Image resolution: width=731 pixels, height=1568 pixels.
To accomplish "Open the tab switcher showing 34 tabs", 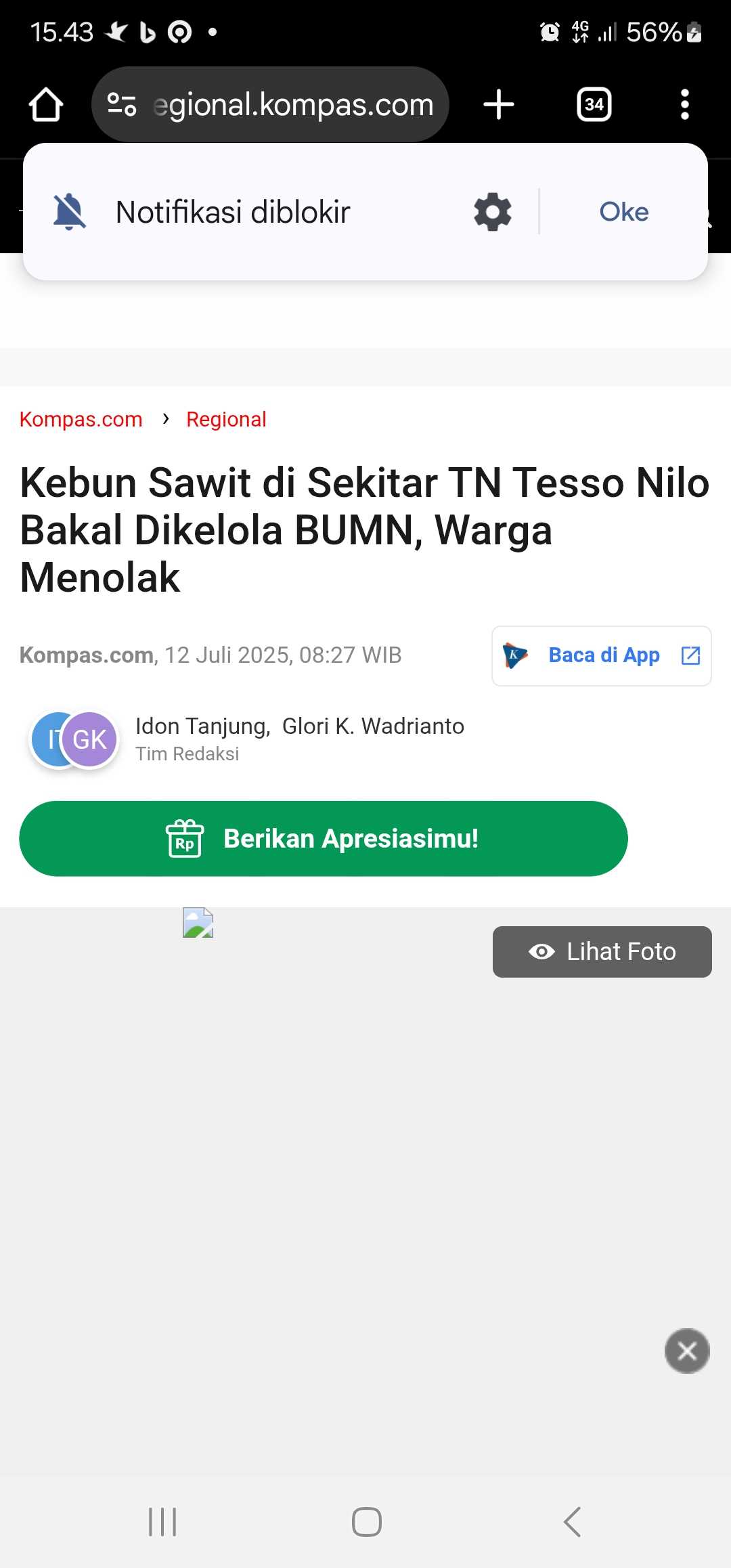I will coord(594,105).
